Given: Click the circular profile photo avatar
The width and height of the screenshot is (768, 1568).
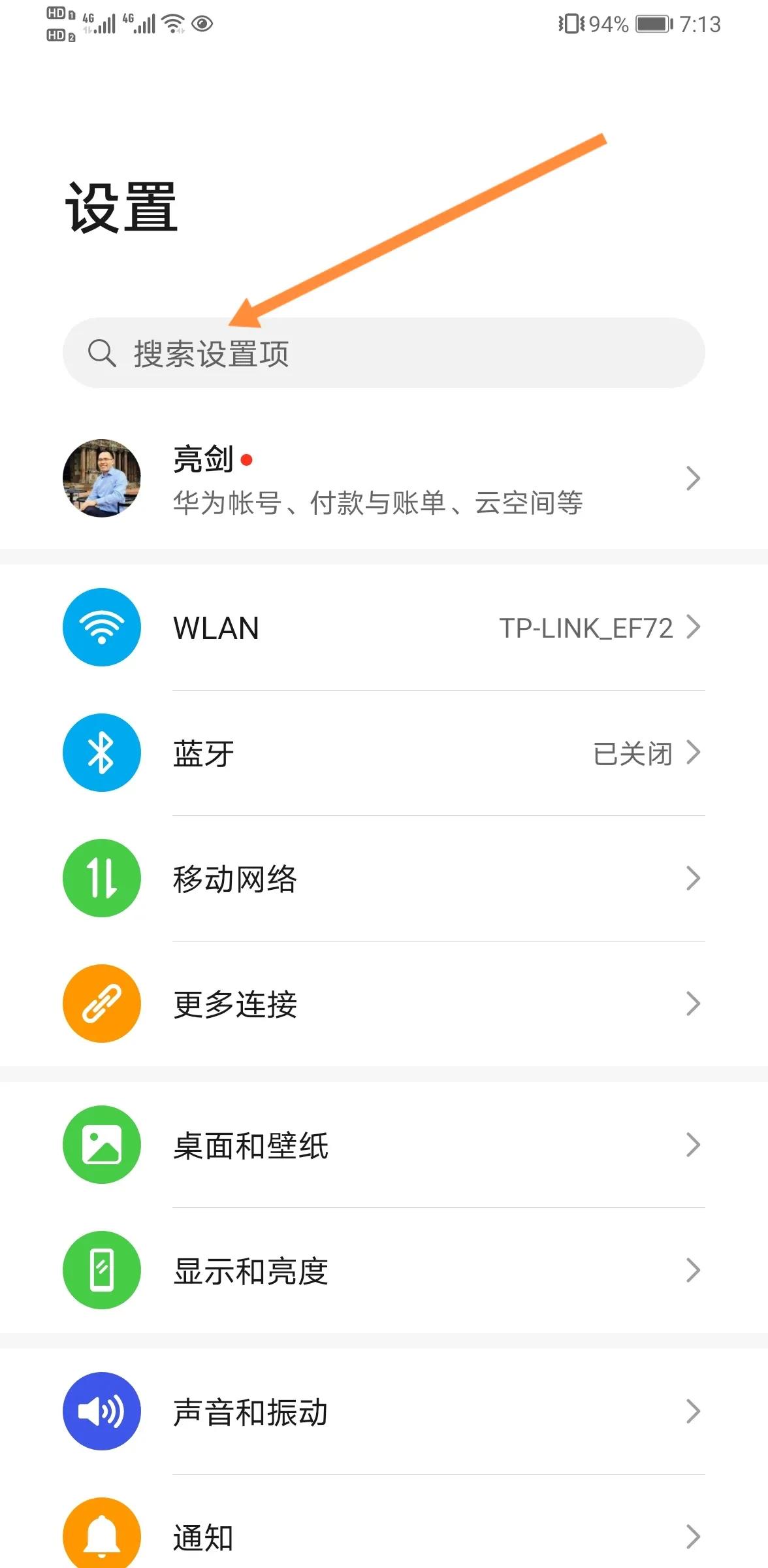Looking at the screenshot, I should (x=101, y=478).
